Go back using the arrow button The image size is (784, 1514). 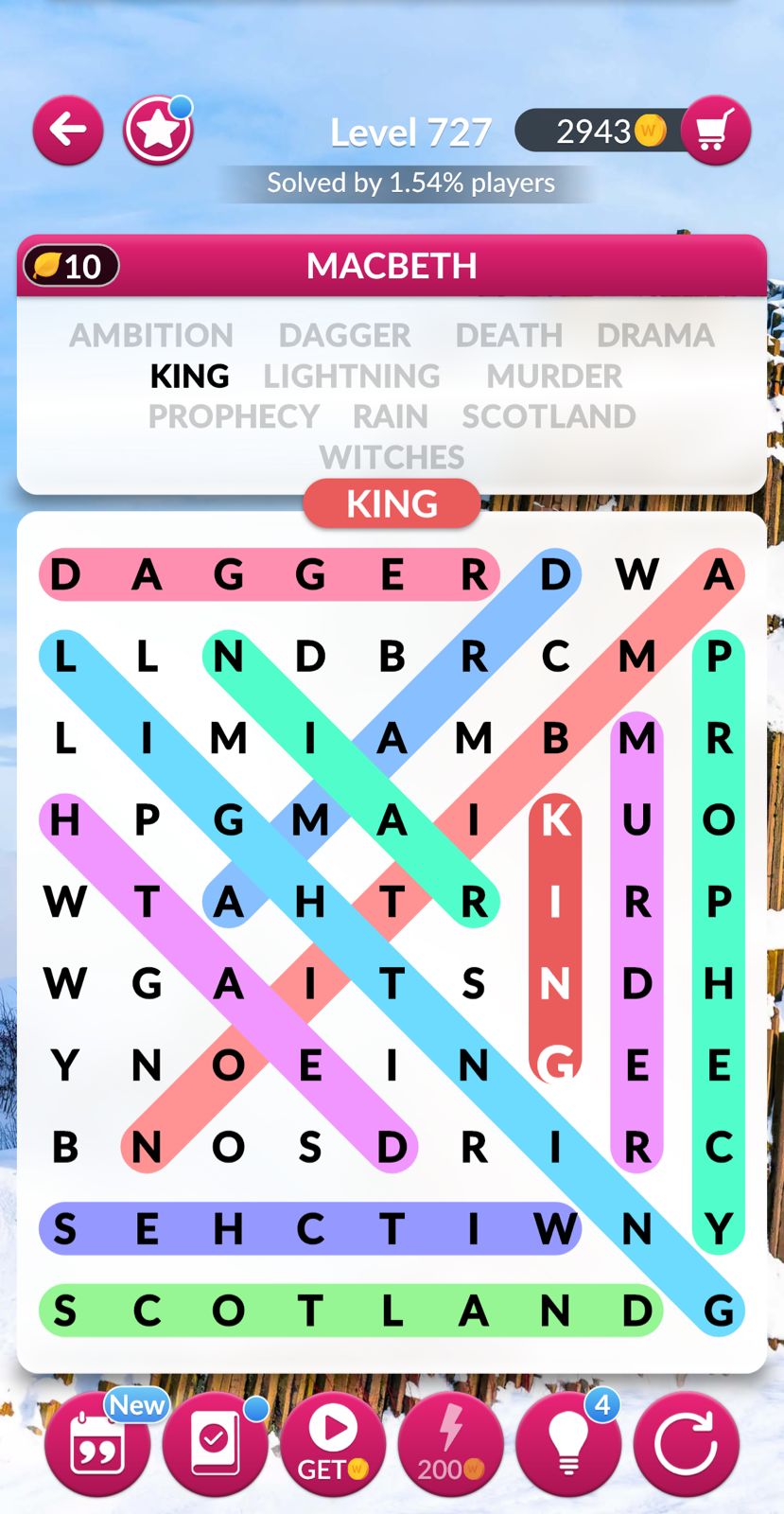click(68, 130)
